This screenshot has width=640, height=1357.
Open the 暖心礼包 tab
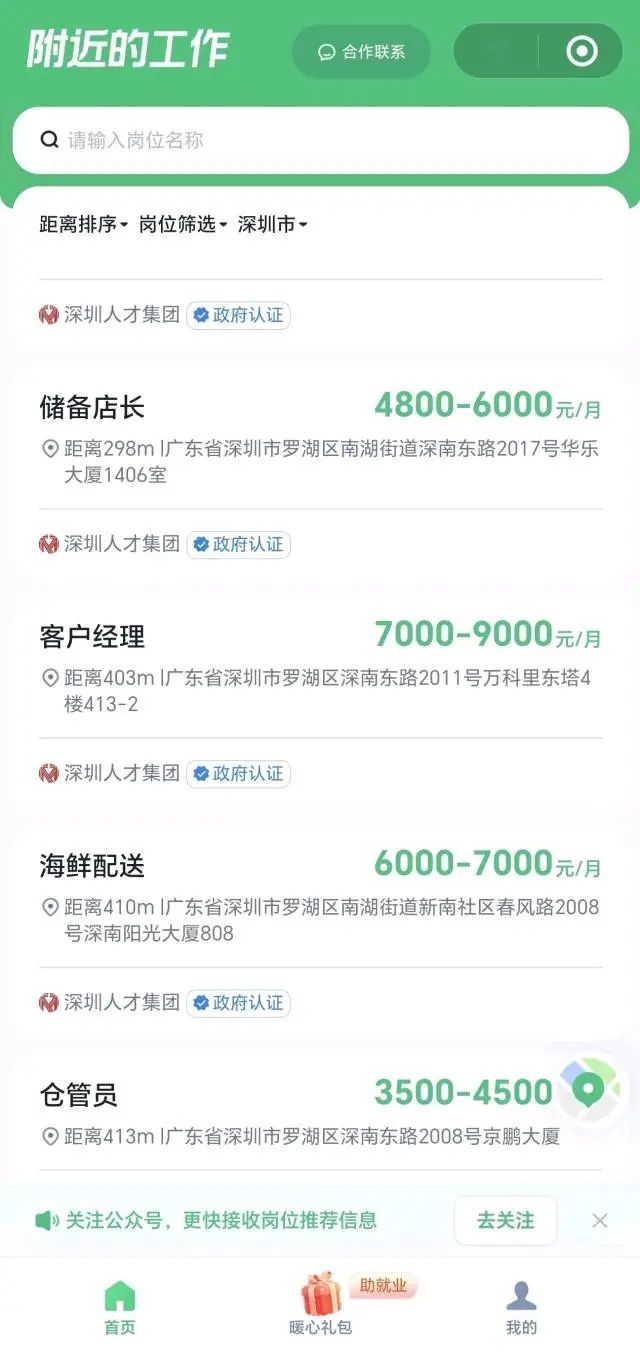tap(321, 1307)
